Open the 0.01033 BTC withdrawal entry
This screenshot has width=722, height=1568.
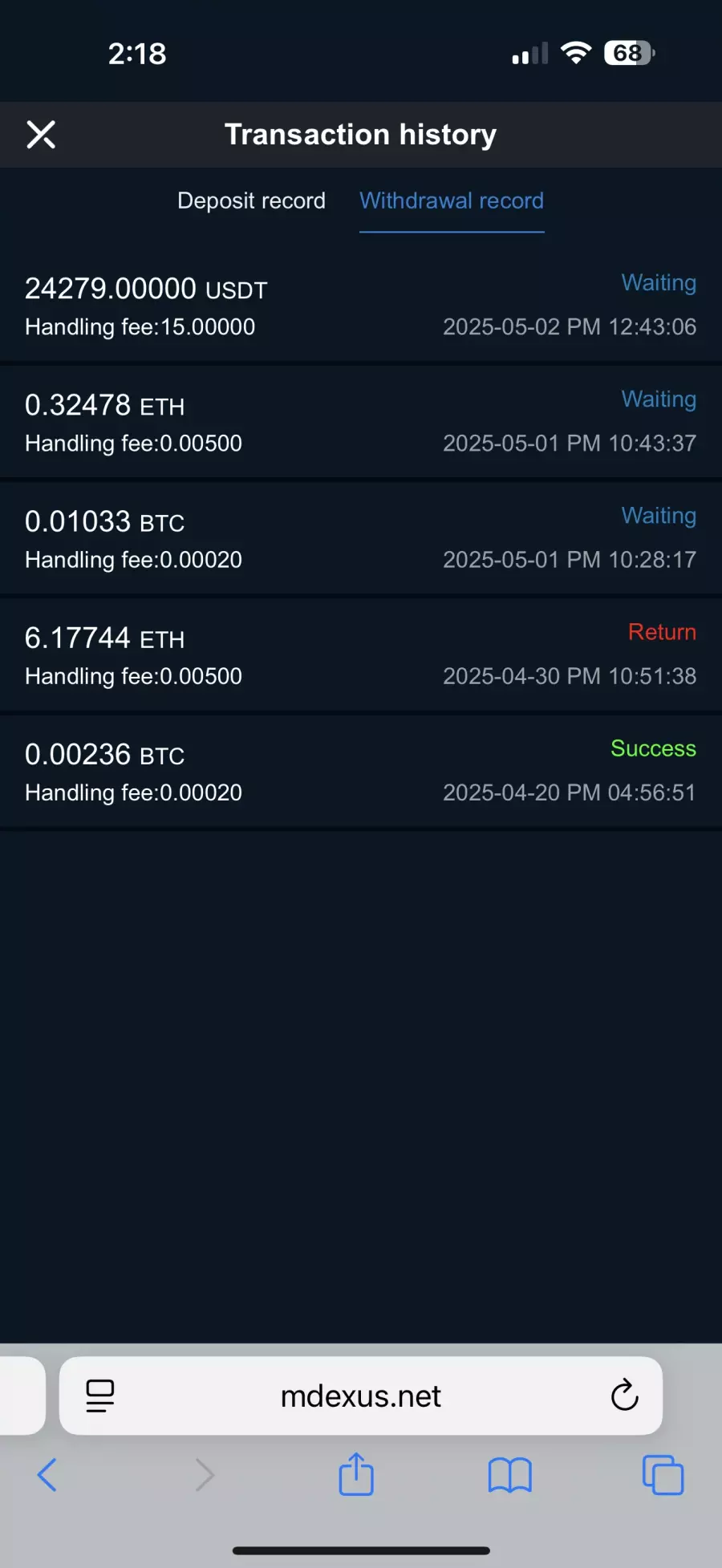(x=361, y=538)
